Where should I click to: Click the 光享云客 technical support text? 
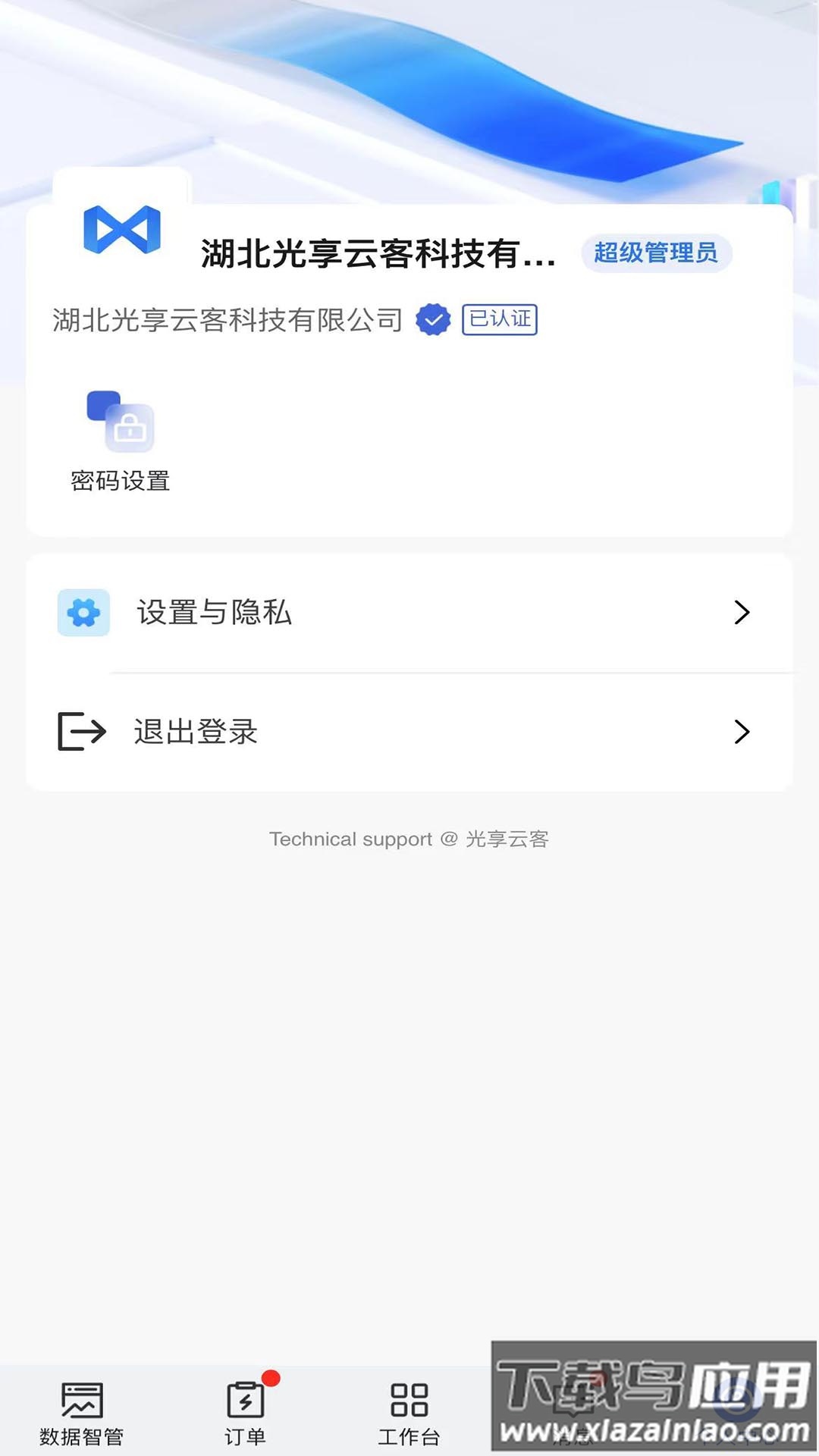tap(510, 839)
